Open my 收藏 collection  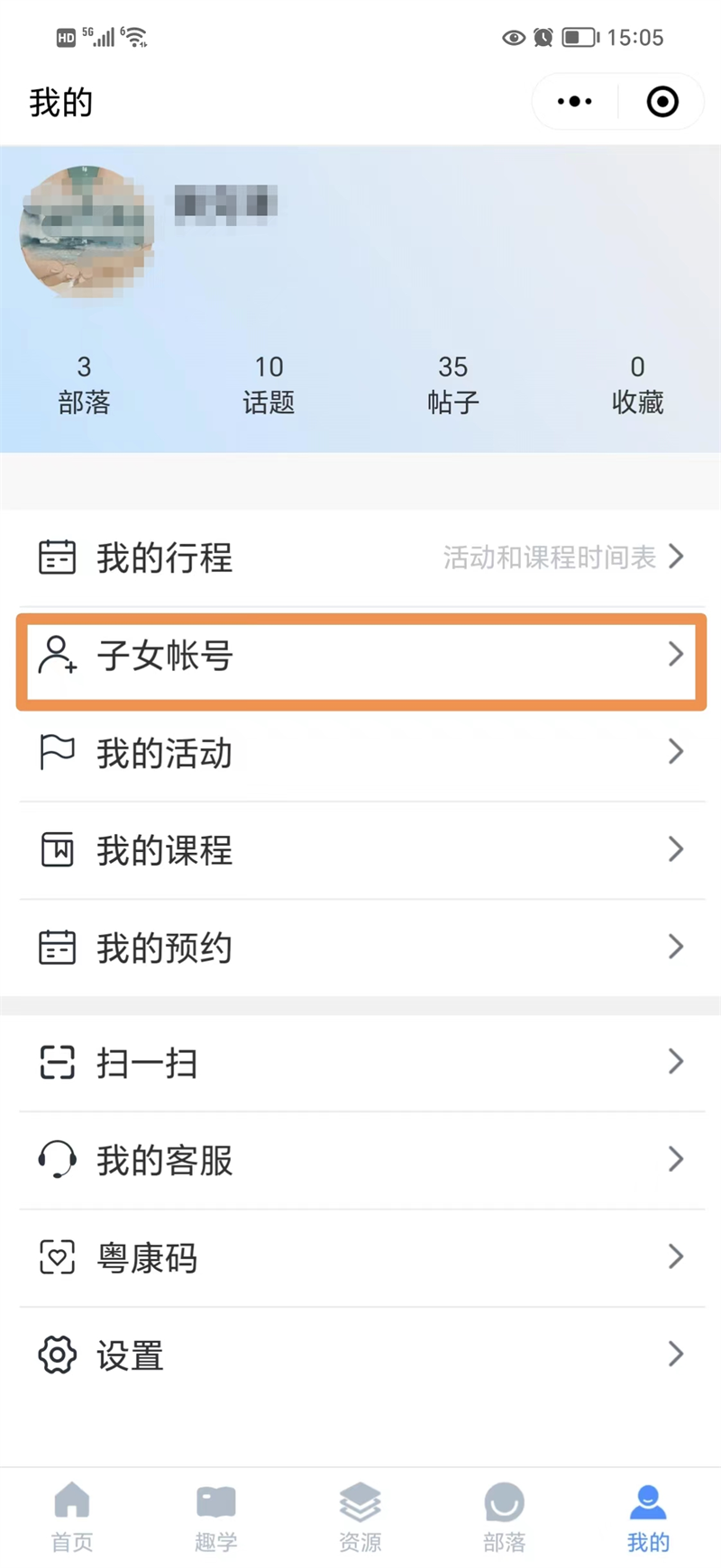(637, 385)
